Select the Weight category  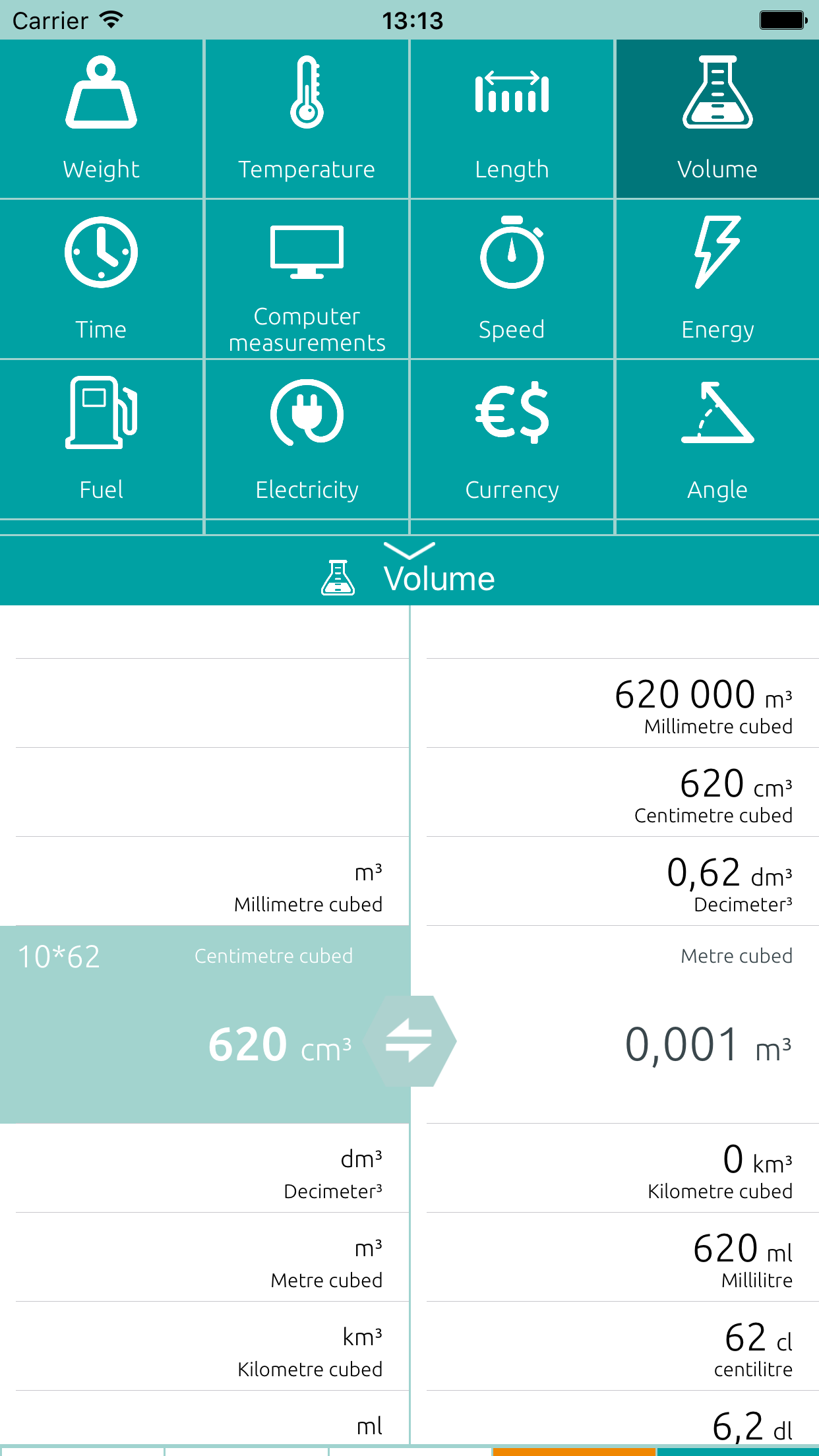point(102,119)
